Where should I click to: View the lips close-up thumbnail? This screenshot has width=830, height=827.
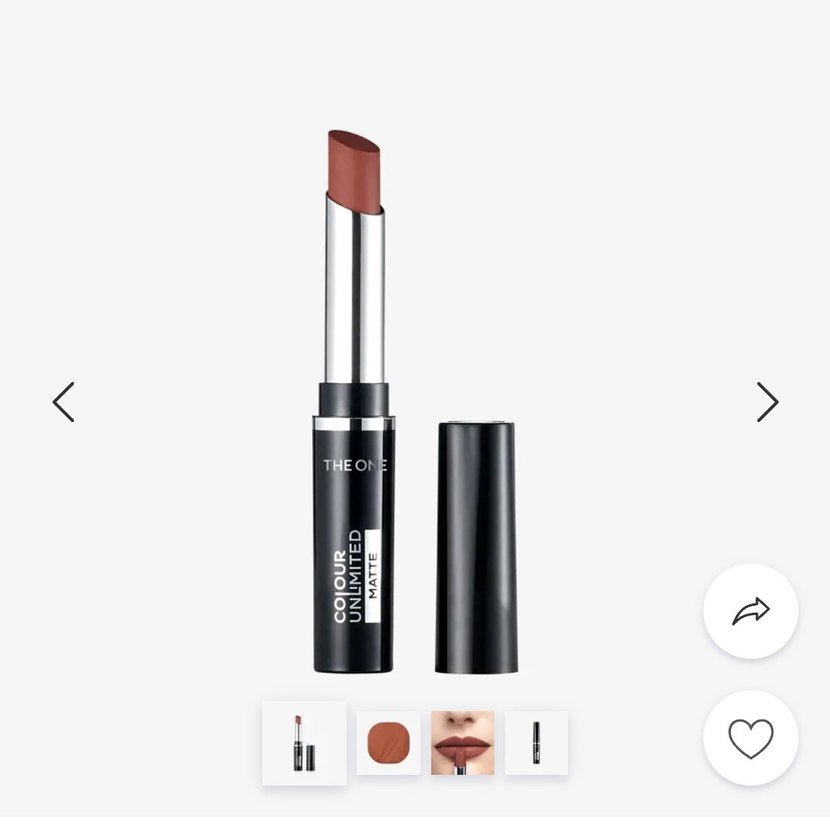(462, 742)
